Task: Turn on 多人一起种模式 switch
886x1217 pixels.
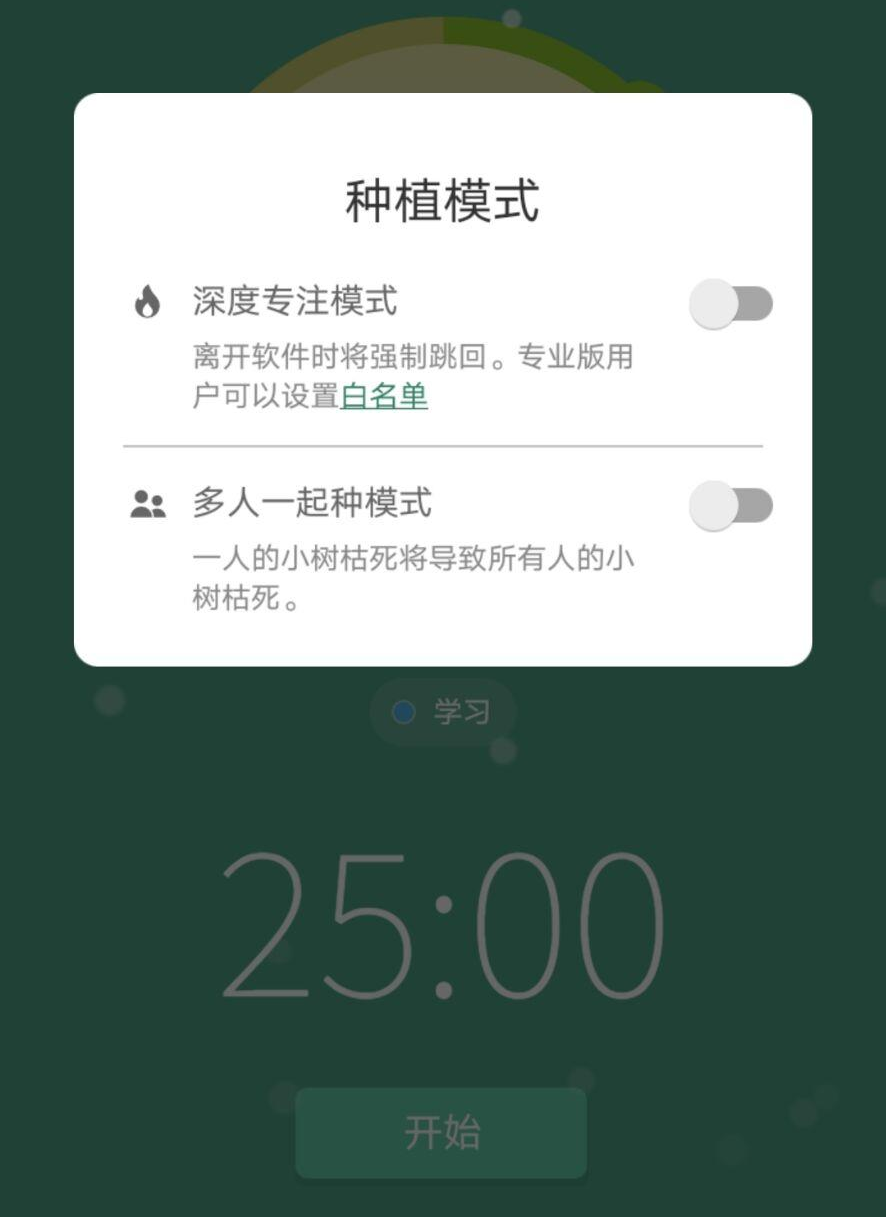Action: 731,506
